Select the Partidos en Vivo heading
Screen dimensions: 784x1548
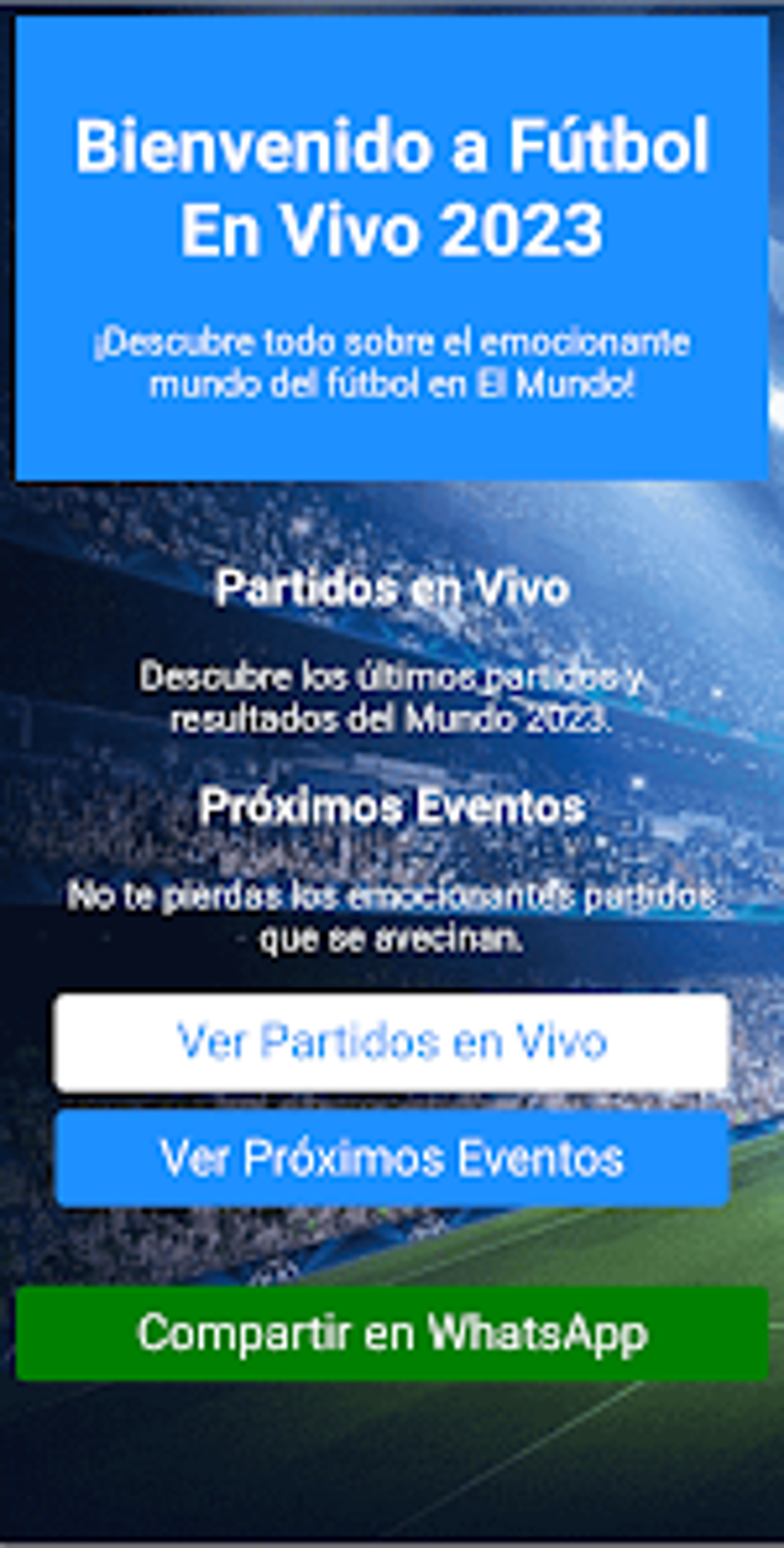click(392, 588)
